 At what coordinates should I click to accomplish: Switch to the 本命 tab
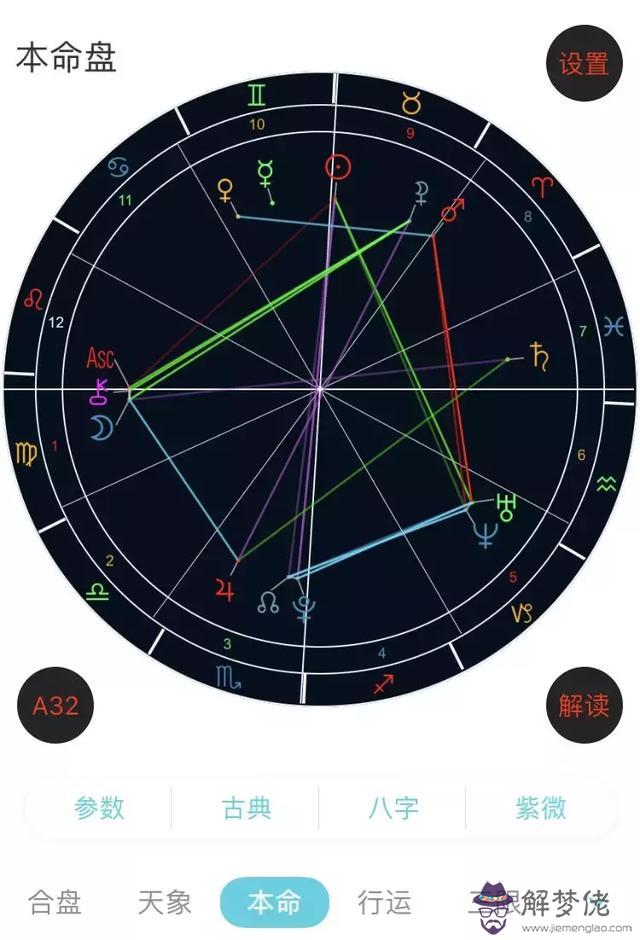[x=274, y=903]
